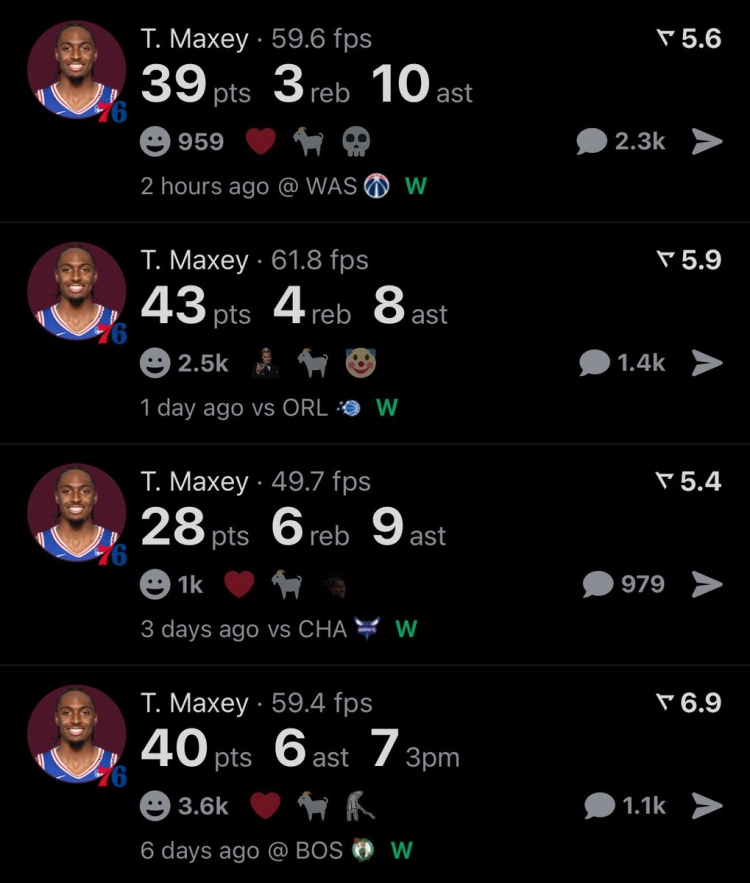
Task: Open comments on the 43-point ORL game
Action: [x=620, y=363]
